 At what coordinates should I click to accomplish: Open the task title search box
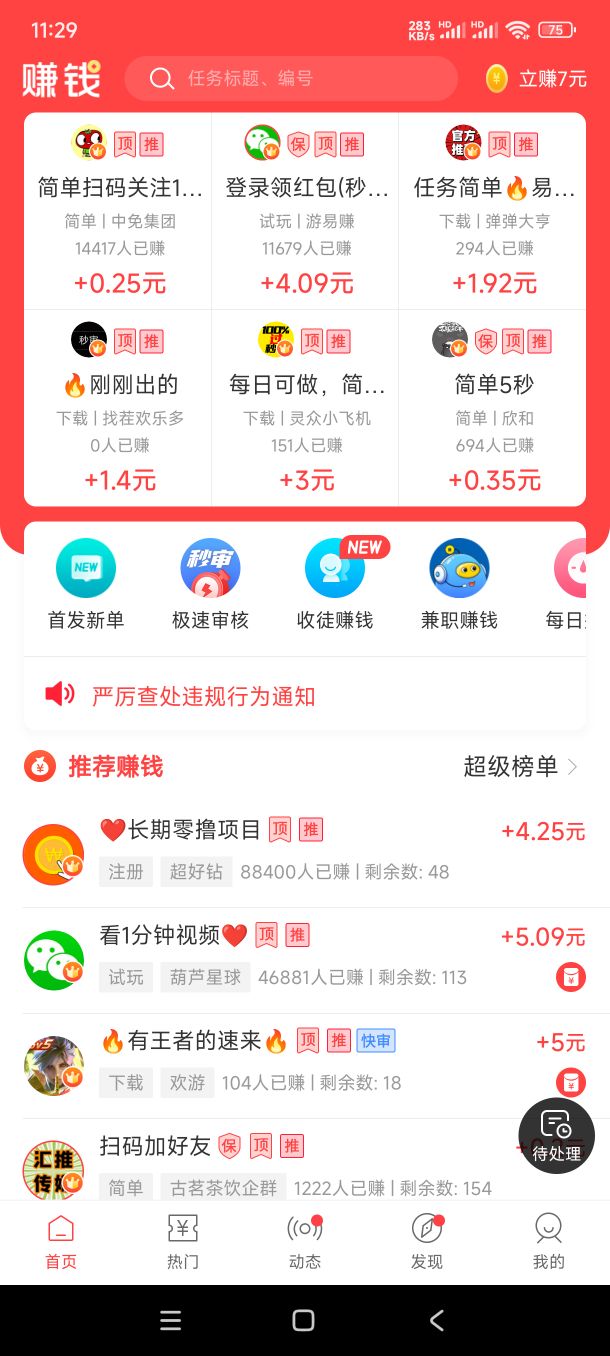click(x=291, y=78)
